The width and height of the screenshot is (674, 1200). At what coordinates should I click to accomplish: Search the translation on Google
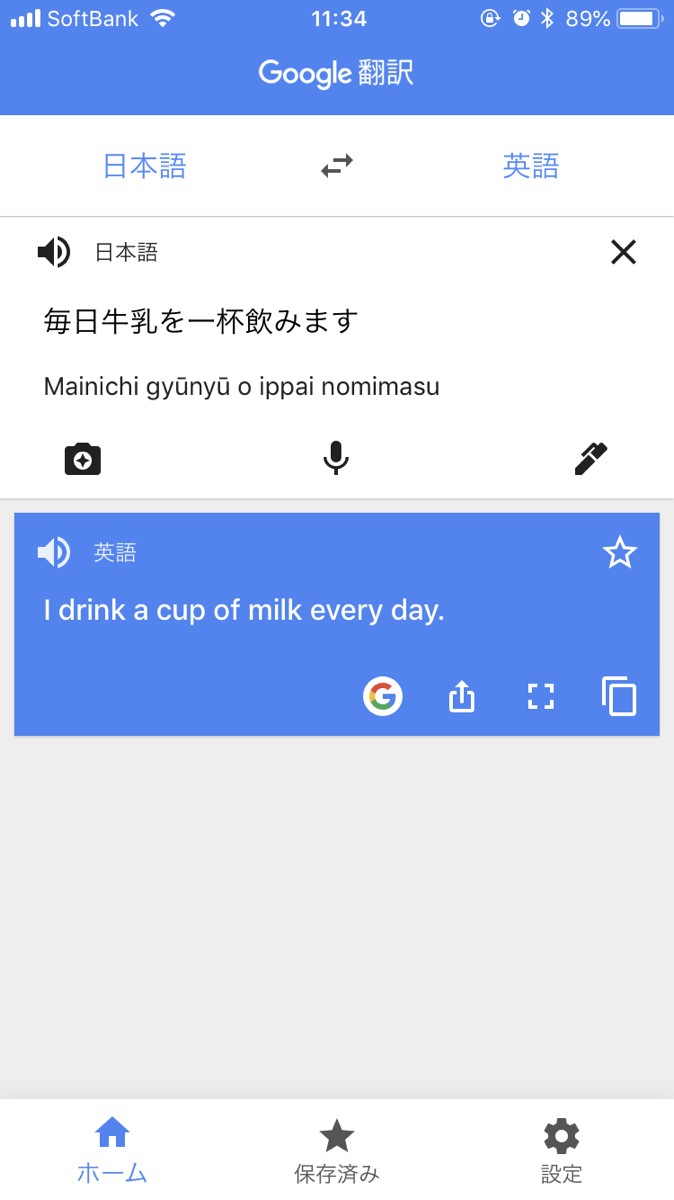(383, 696)
